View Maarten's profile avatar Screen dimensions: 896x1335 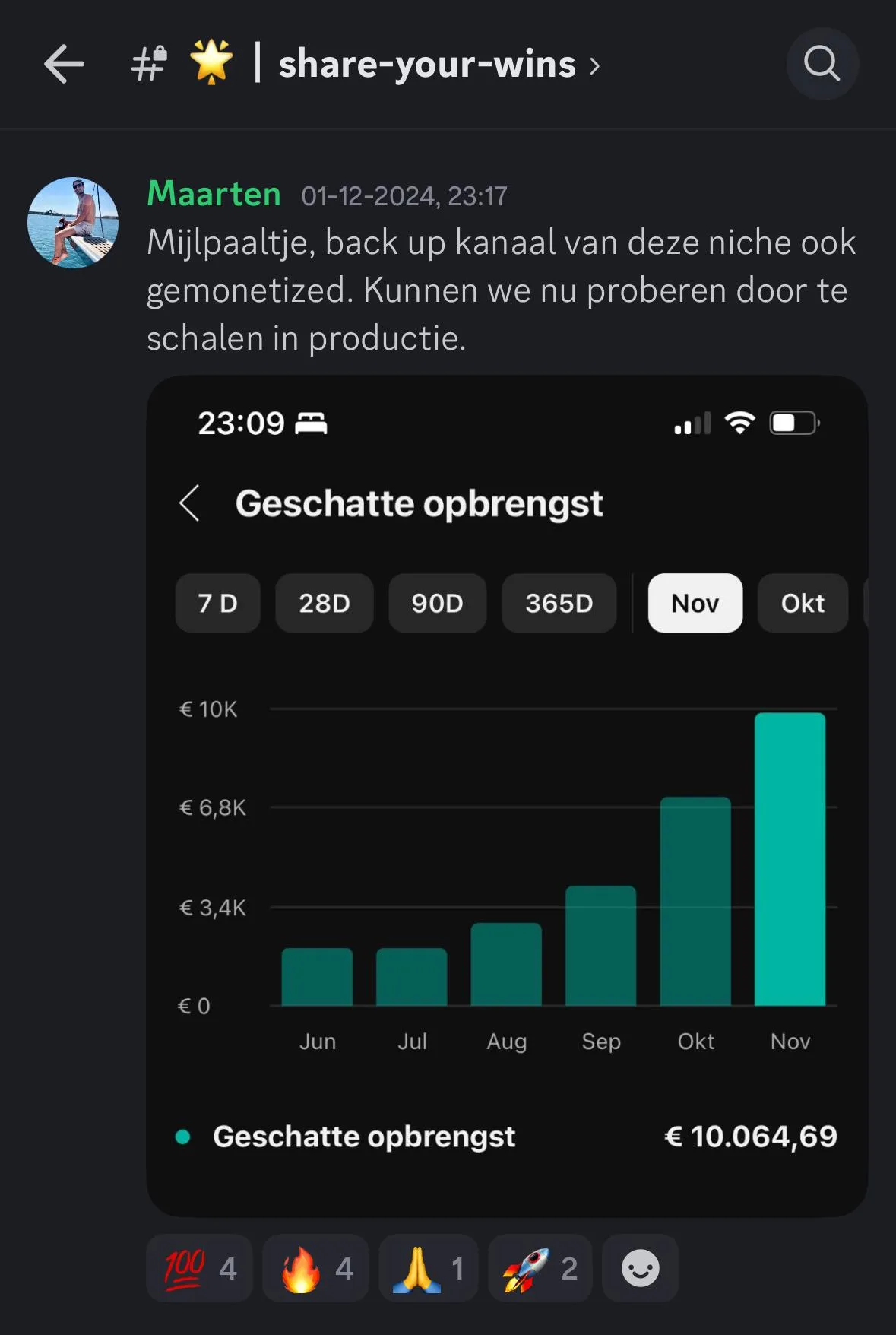73,223
